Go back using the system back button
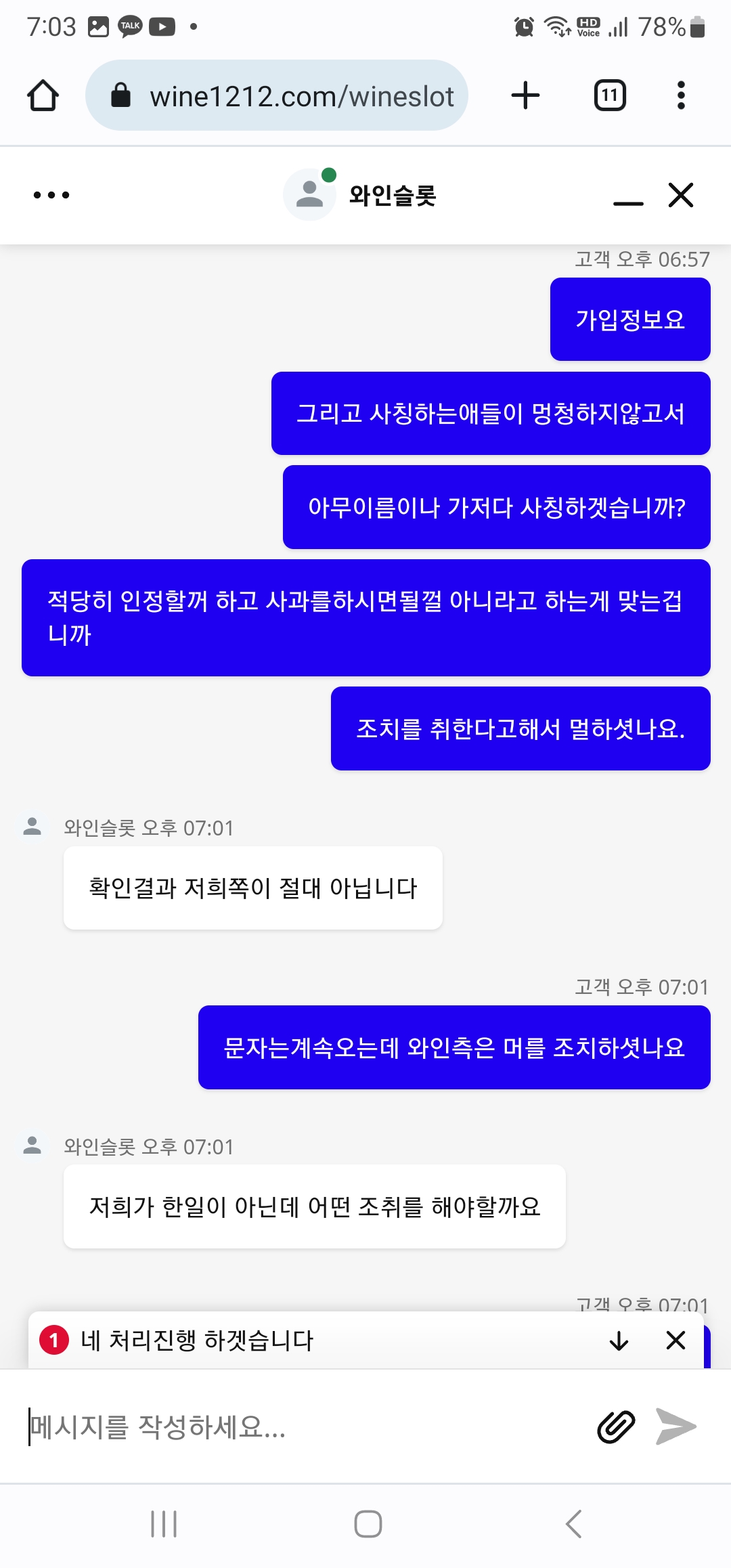This screenshot has height=1568, width=731. coord(574,1524)
